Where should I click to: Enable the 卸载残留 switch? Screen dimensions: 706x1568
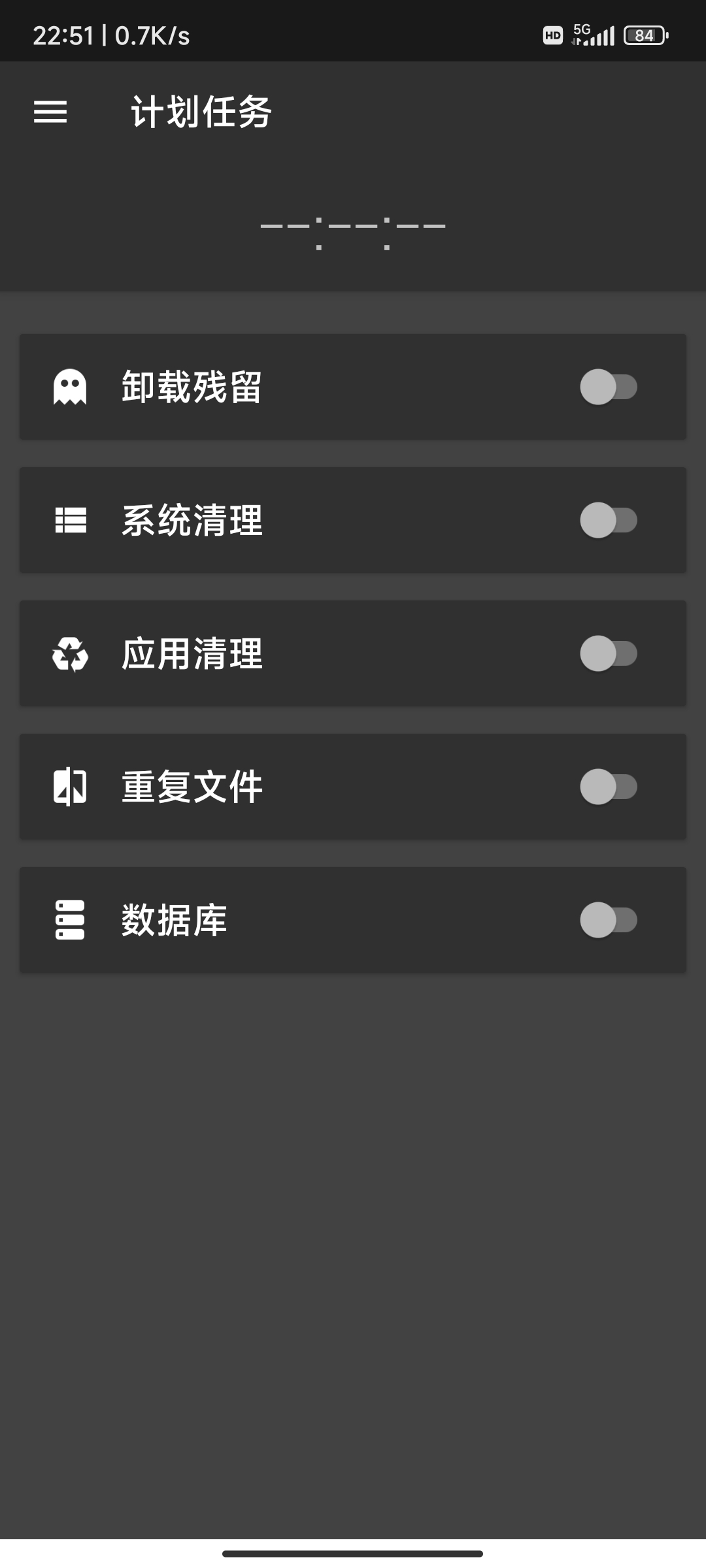[x=608, y=387]
